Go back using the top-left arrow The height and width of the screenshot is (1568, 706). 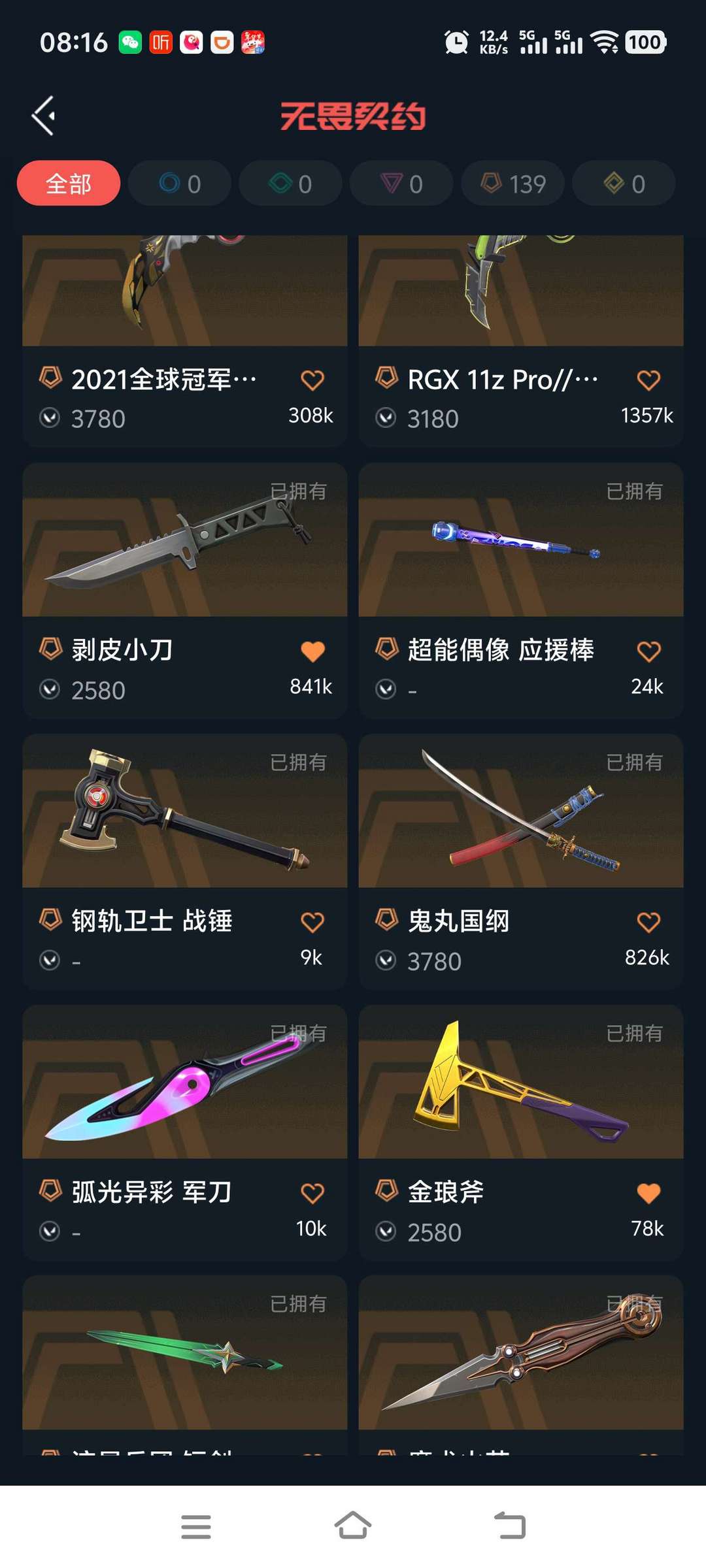point(44,116)
